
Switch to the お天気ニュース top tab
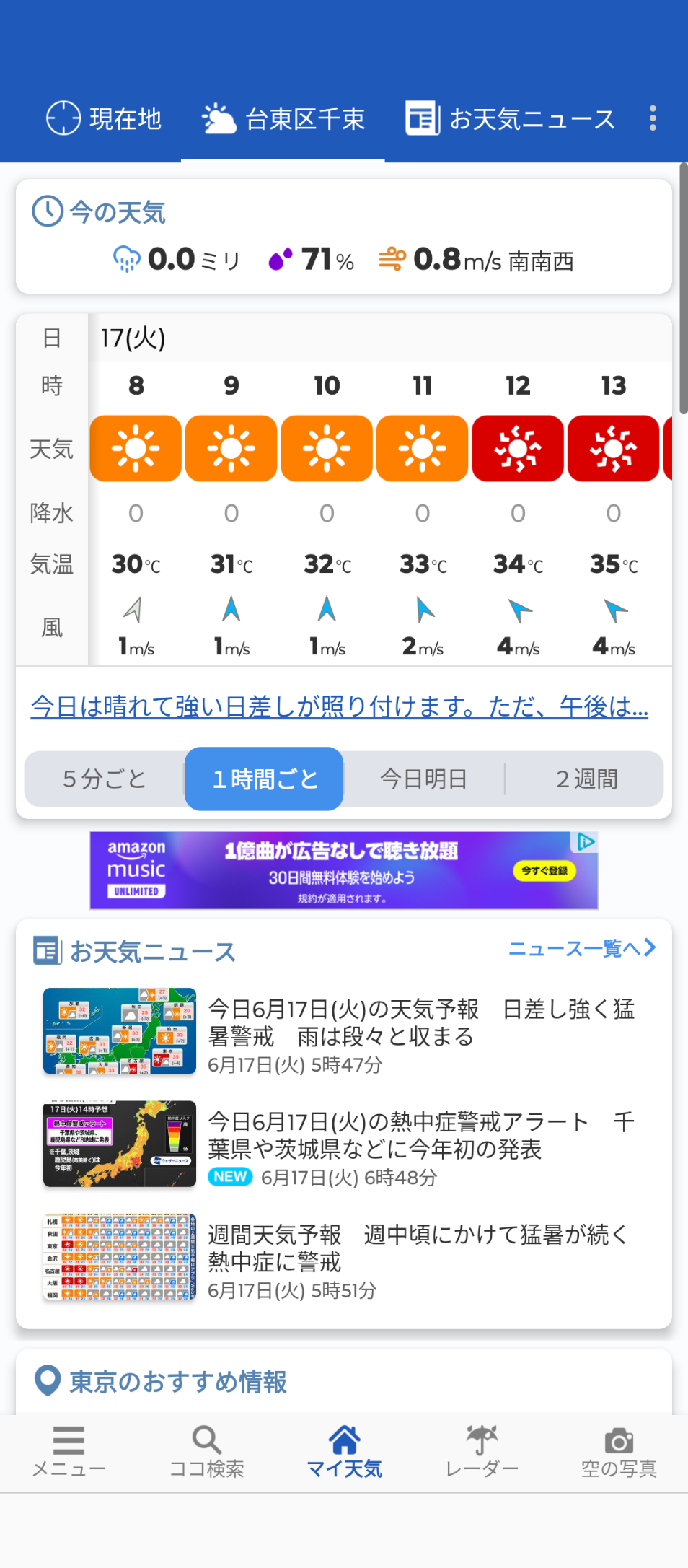click(x=511, y=118)
